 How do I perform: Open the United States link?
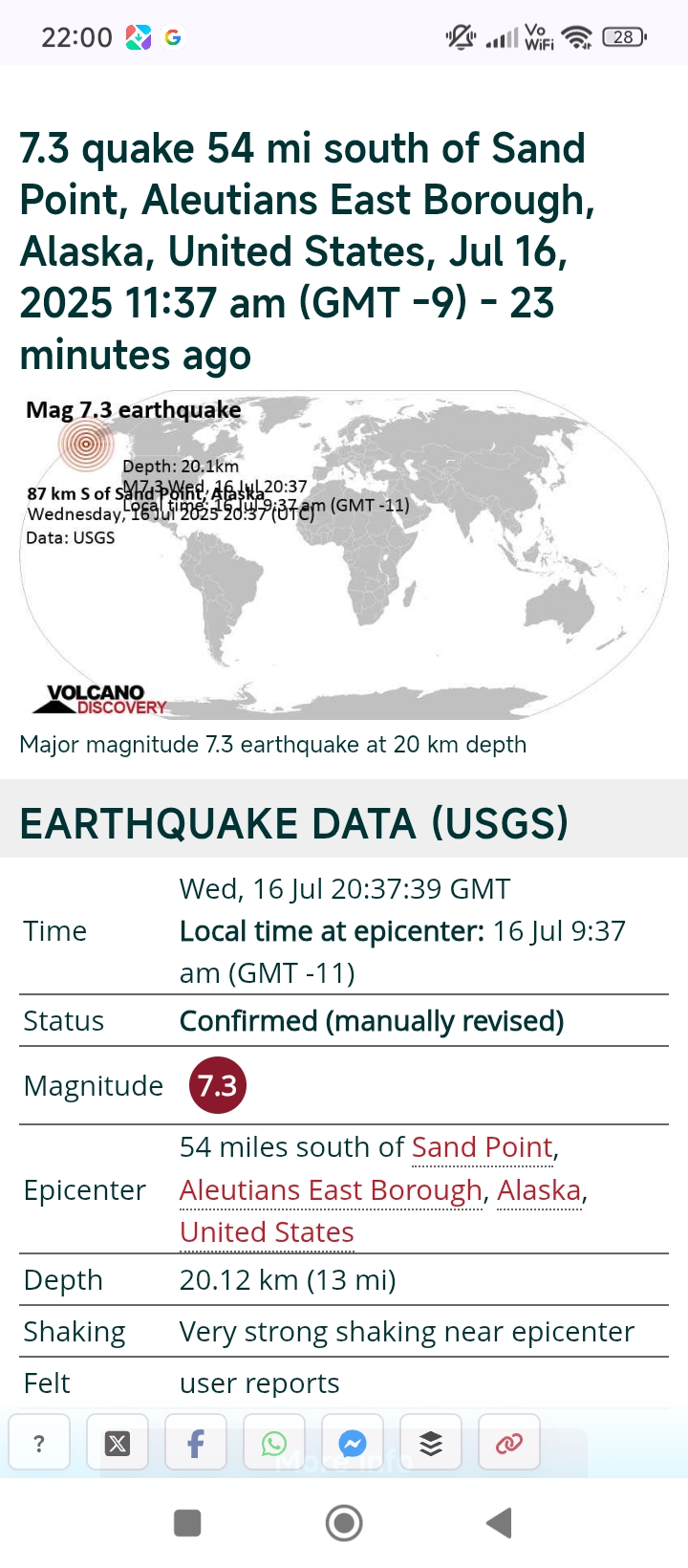pos(267,1231)
